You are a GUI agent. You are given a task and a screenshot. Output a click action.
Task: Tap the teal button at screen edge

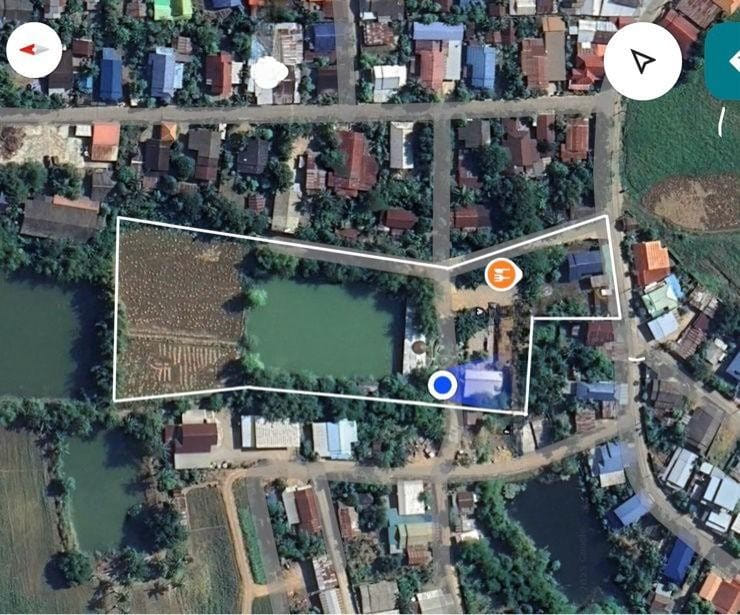724,62
